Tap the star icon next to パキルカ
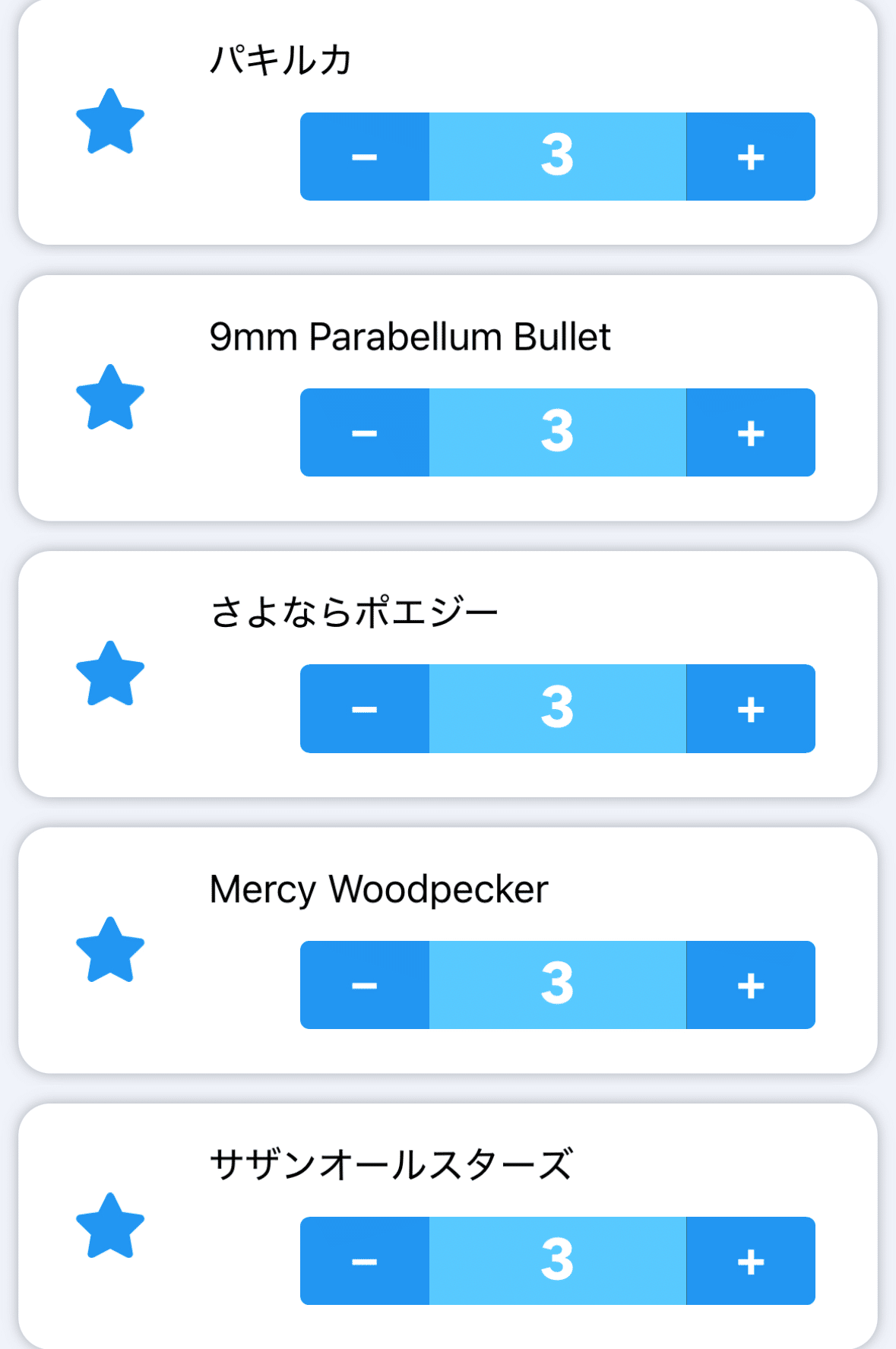 110,122
